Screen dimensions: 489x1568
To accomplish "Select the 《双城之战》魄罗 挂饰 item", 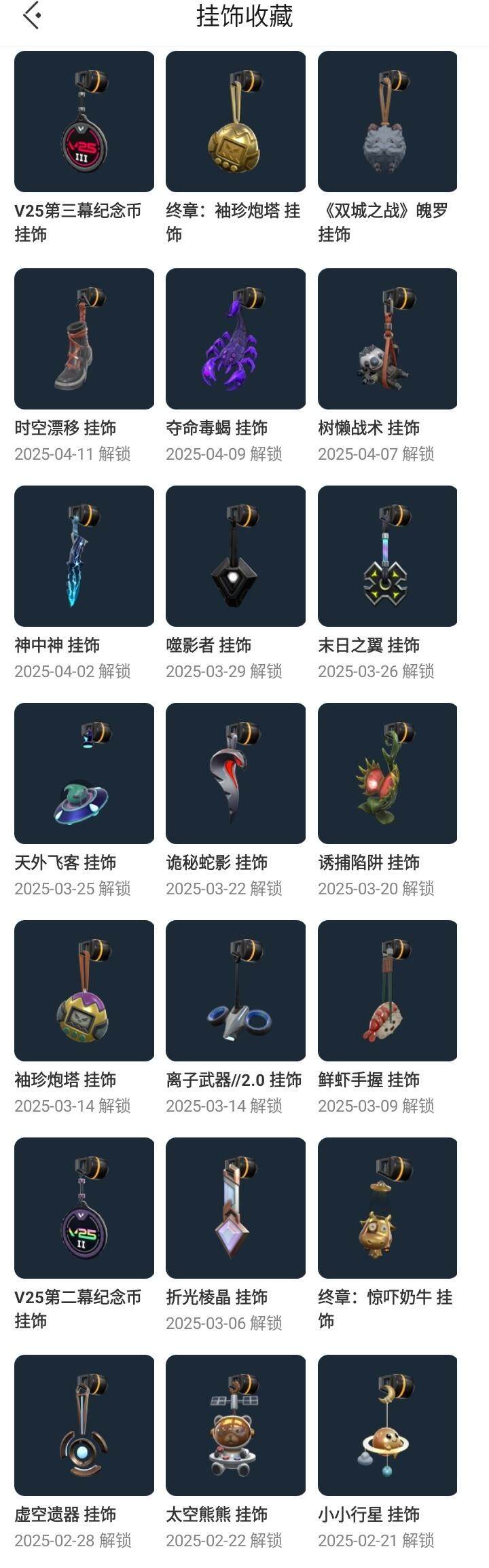I will coord(387,122).
